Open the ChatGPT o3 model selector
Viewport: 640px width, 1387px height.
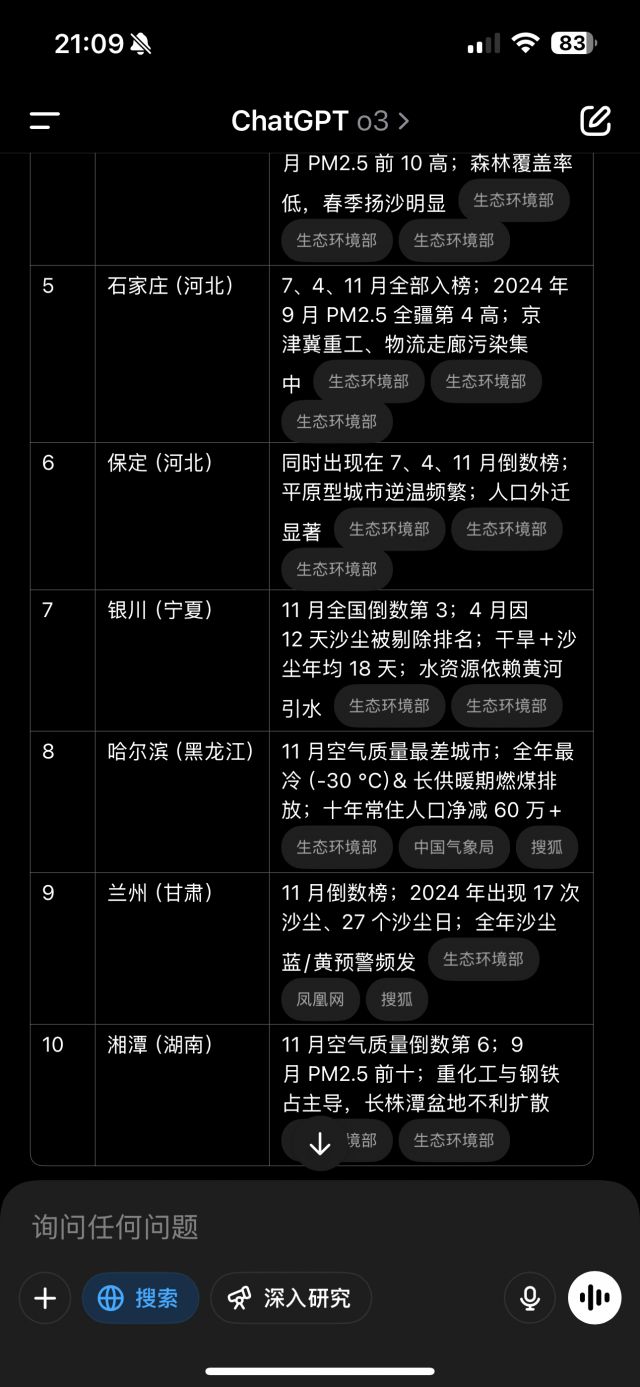tap(320, 121)
